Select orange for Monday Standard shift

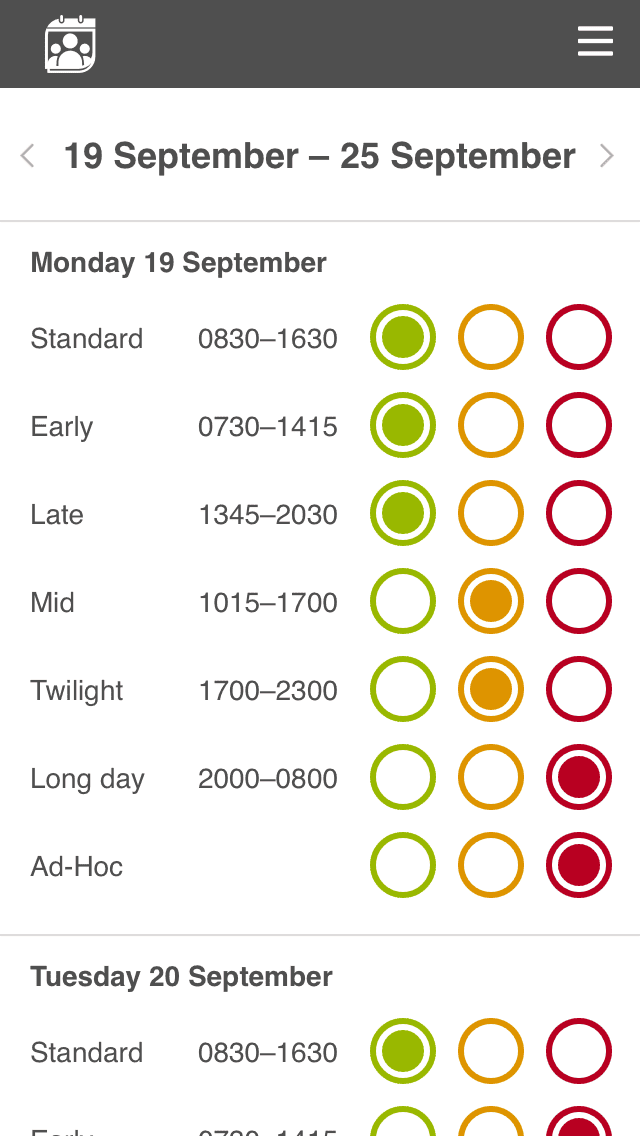491,338
